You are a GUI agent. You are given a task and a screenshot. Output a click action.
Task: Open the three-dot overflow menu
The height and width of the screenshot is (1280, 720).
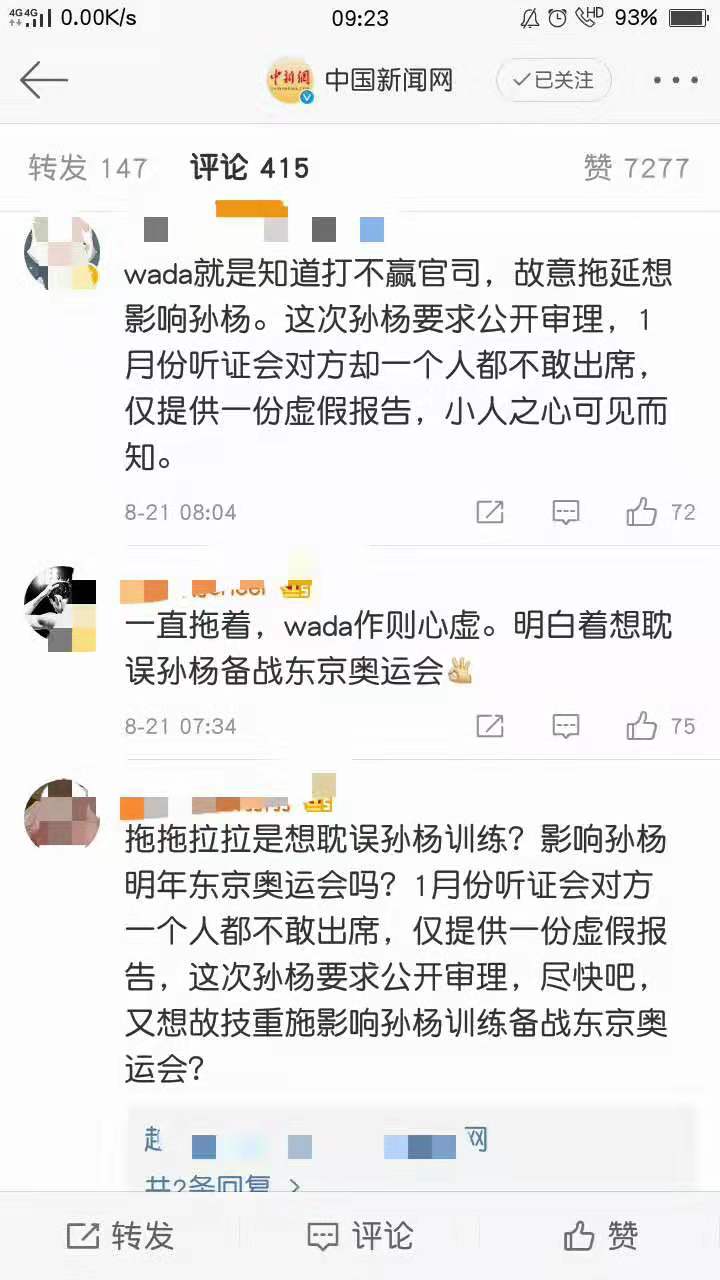676,80
